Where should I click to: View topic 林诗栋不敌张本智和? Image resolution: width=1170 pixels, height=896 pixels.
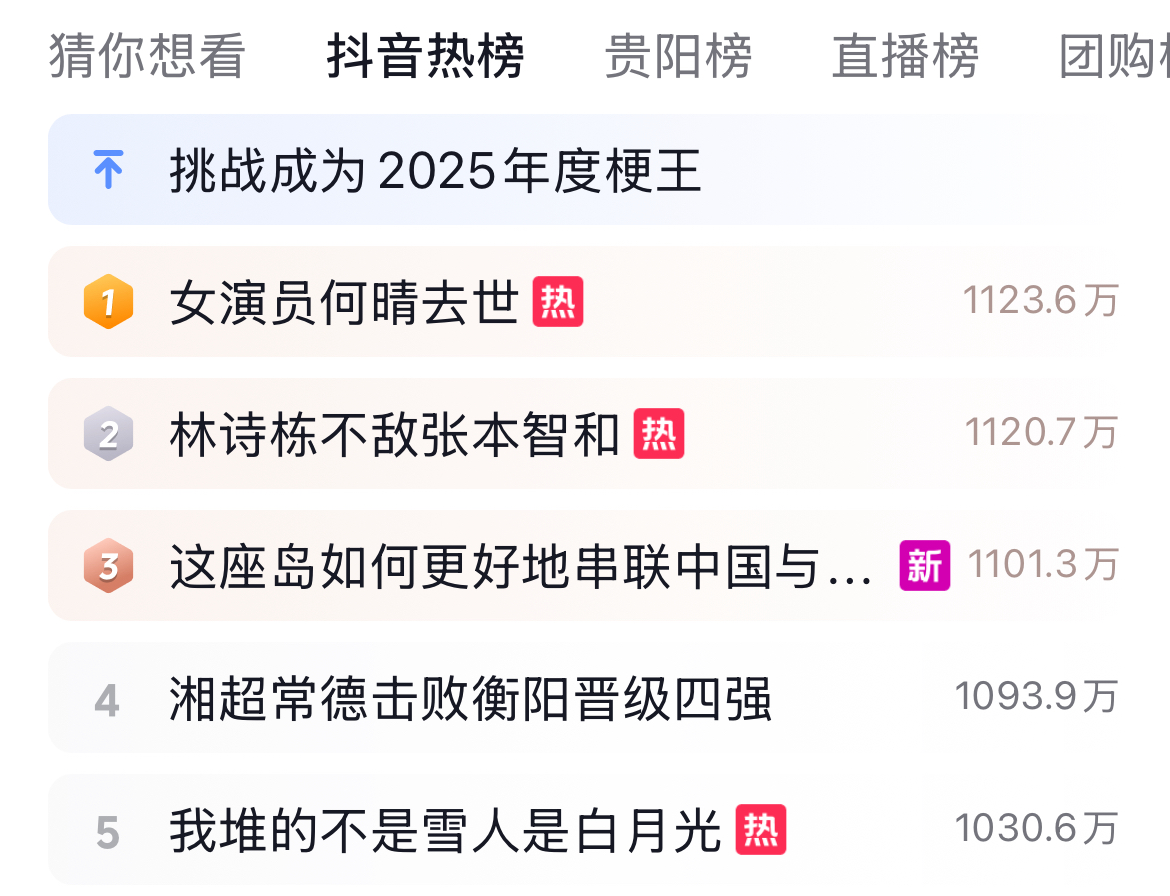coord(395,434)
